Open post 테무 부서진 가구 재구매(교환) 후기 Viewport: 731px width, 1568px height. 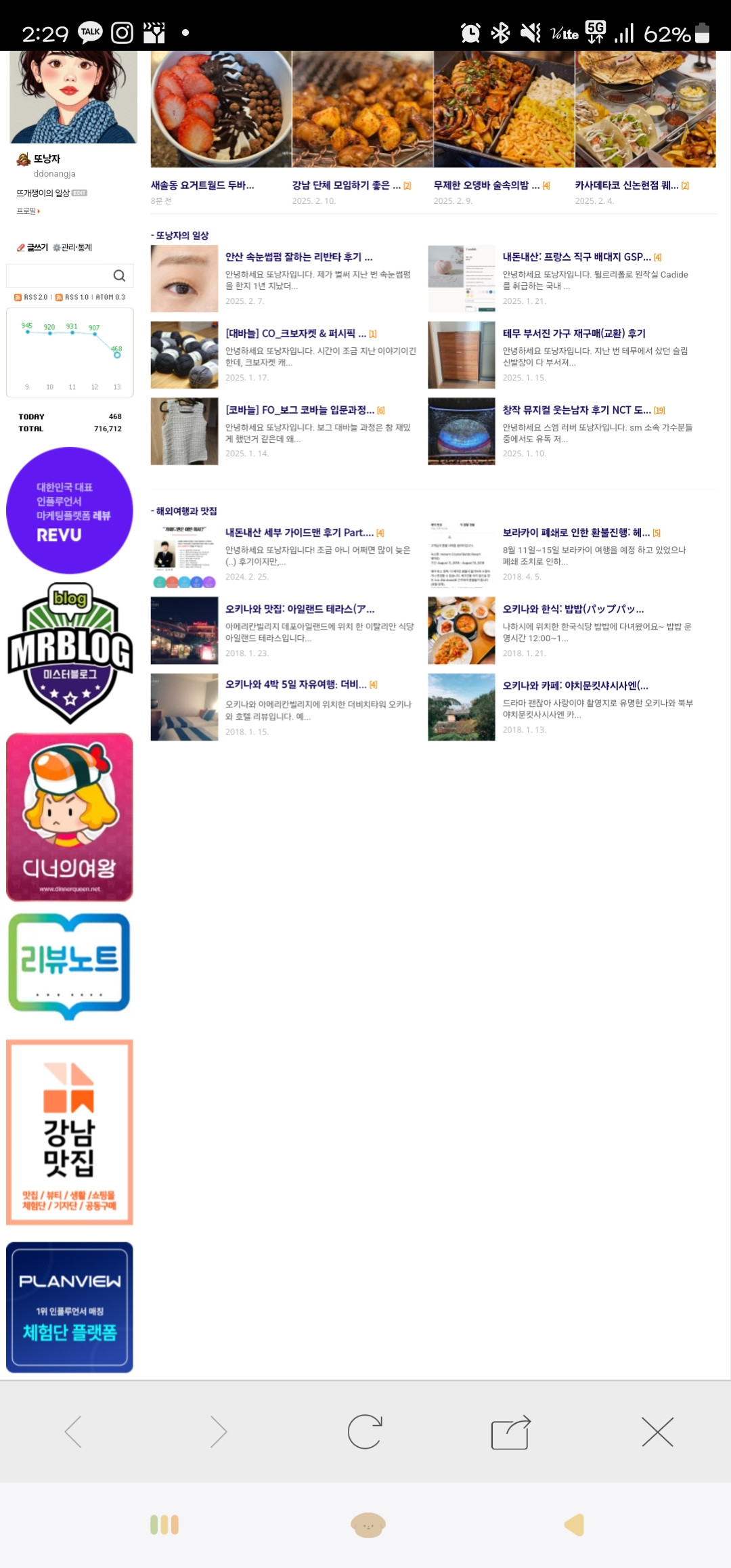tap(573, 334)
